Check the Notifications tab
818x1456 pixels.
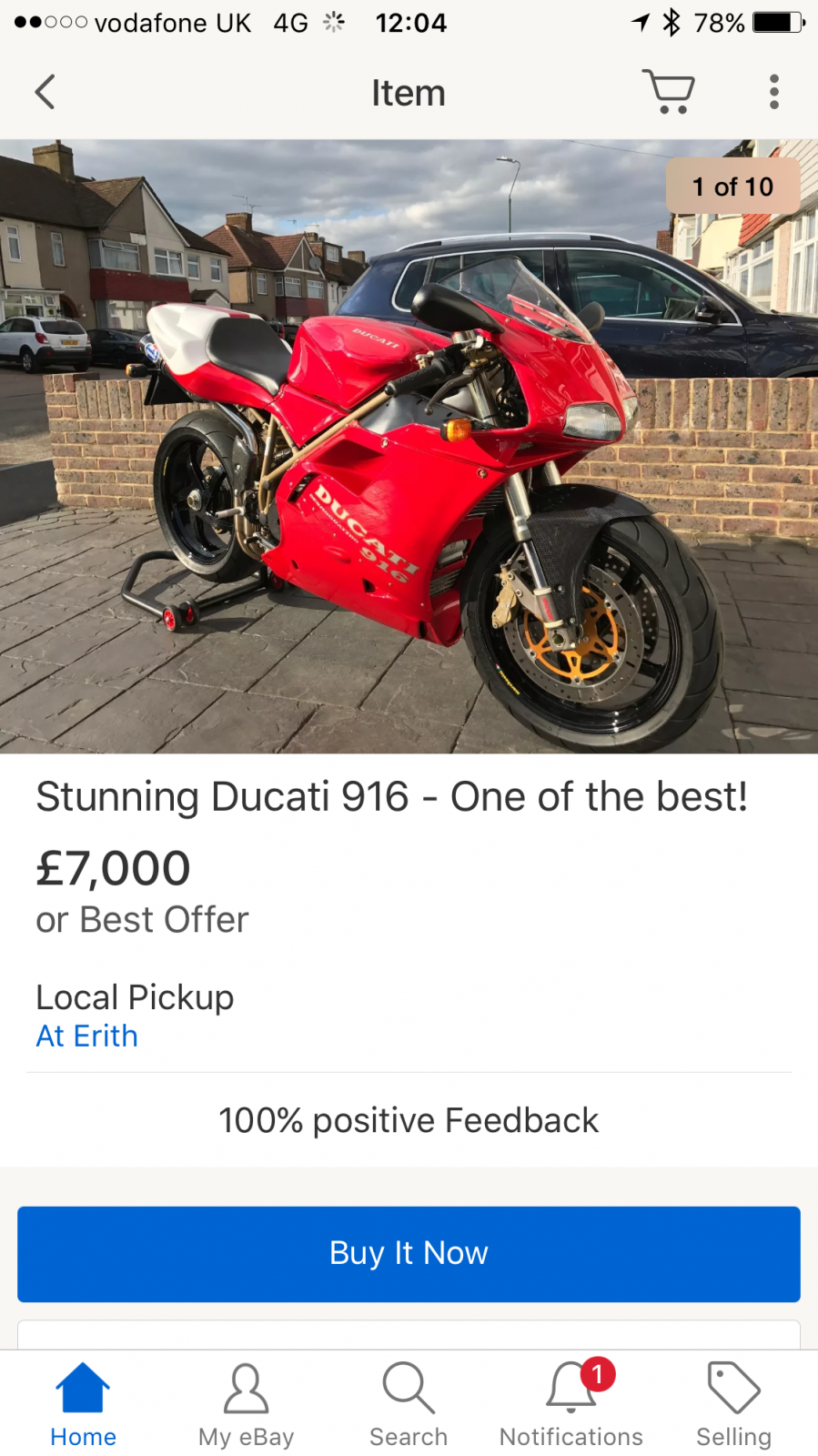coord(571,1405)
